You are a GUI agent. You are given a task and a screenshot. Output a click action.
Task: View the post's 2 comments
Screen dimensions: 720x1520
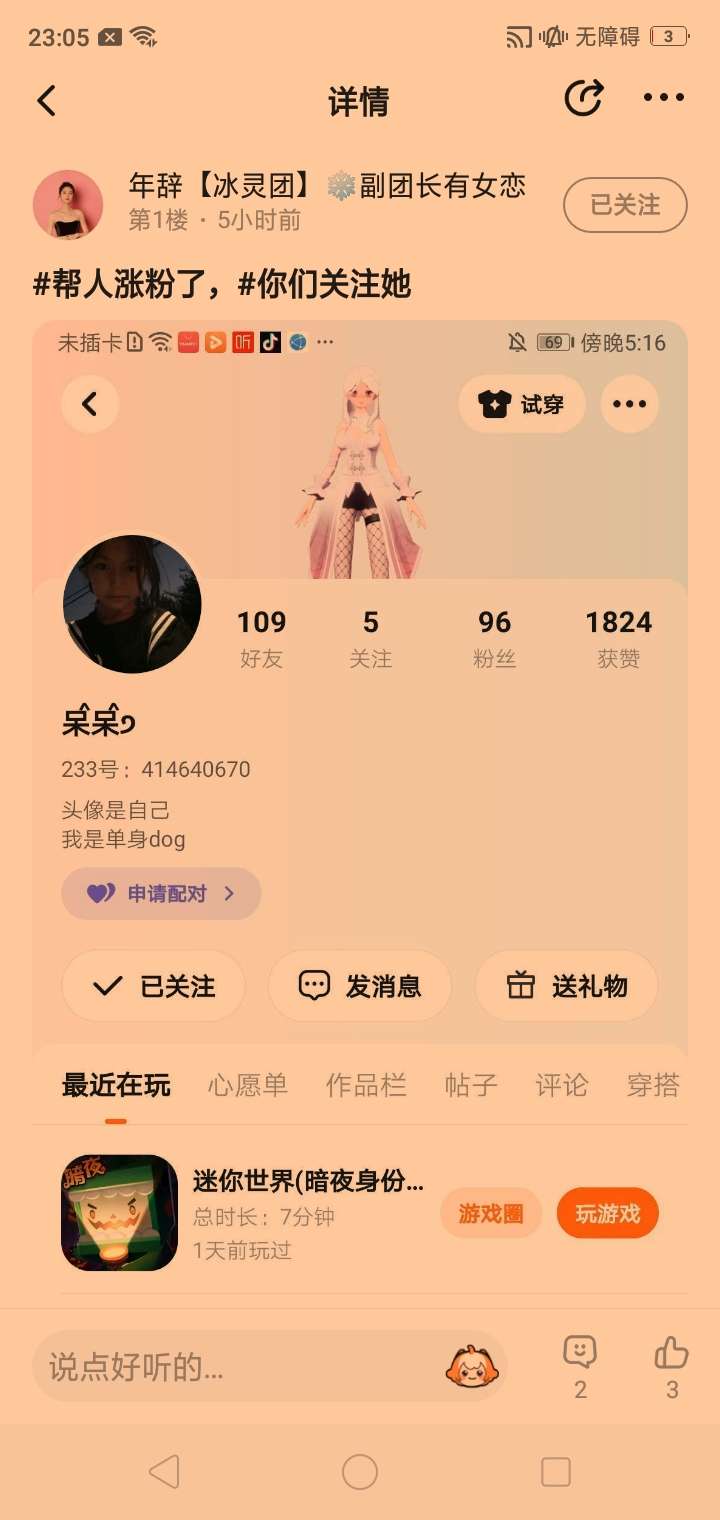[580, 1364]
